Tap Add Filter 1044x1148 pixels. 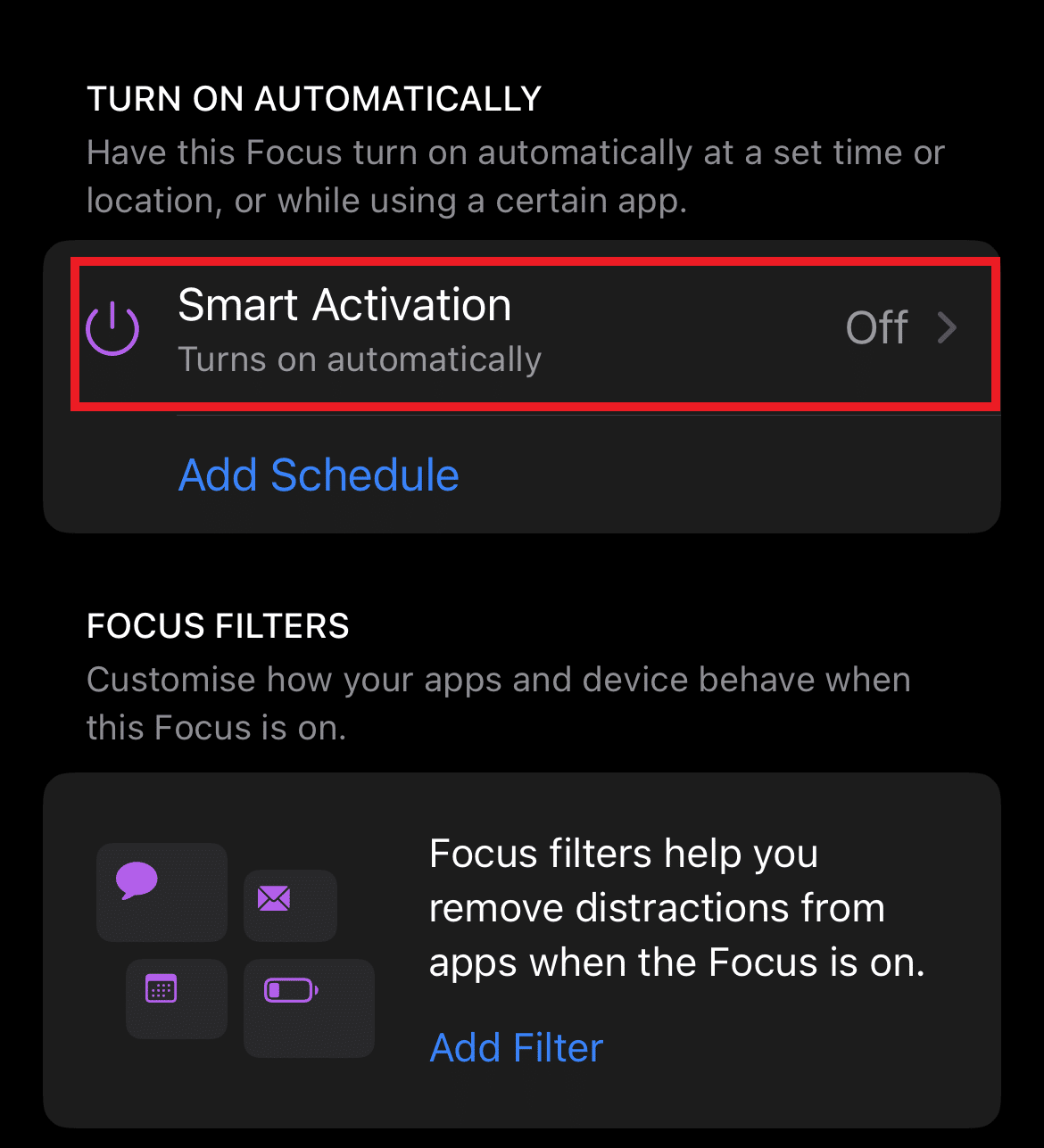[x=517, y=1048]
